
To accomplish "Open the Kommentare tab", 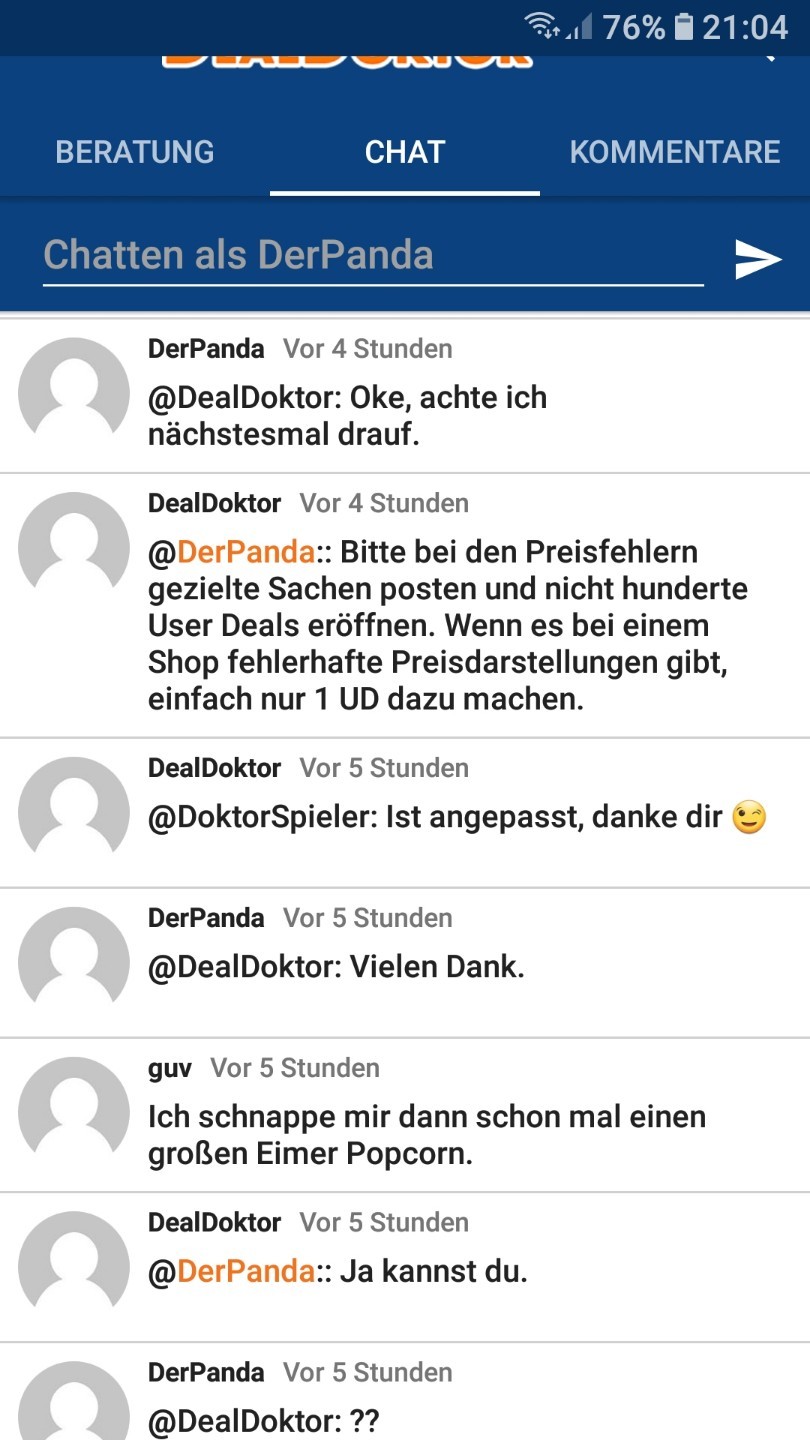I will coord(675,152).
